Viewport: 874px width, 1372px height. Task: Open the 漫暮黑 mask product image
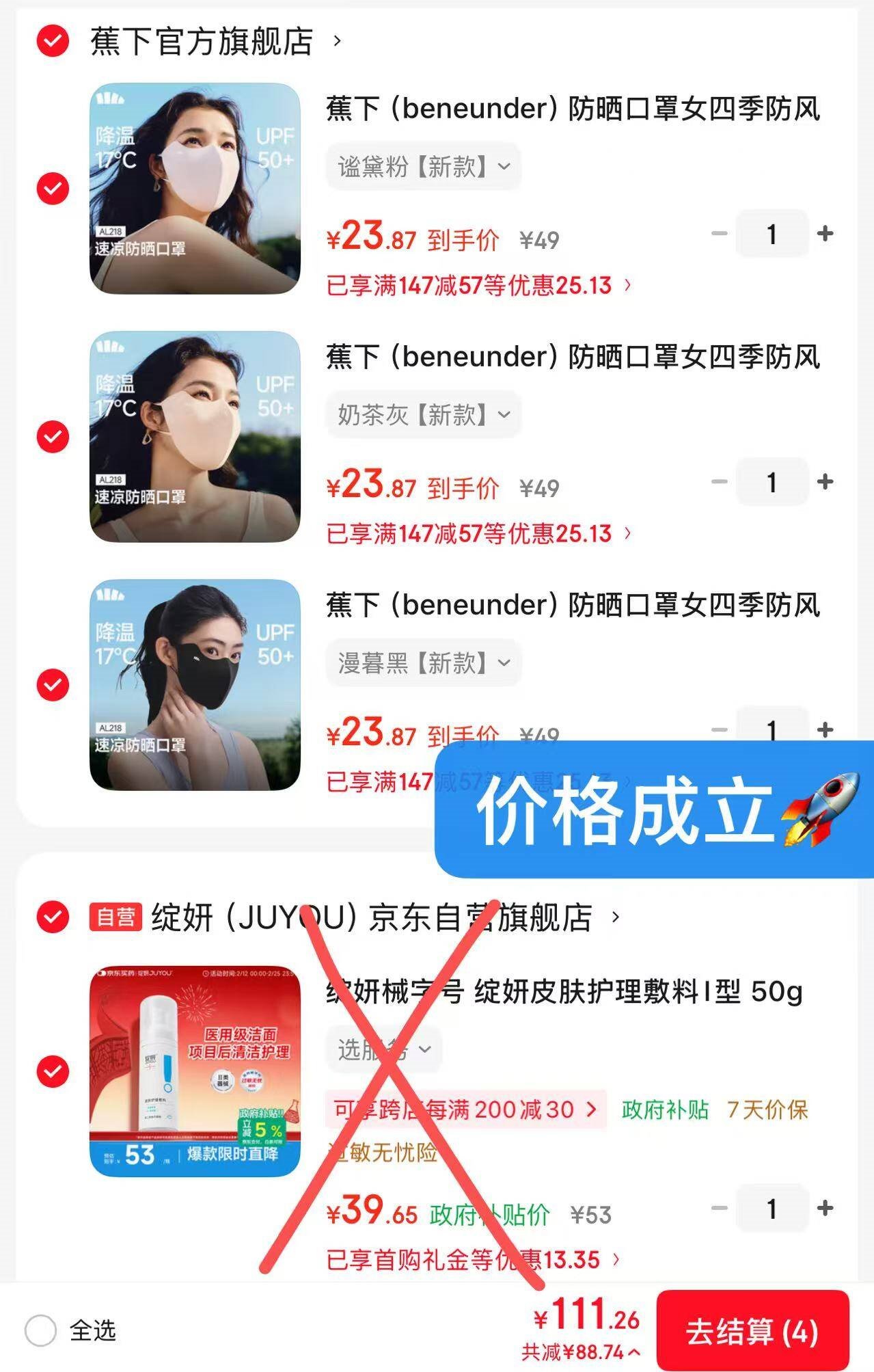coord(195,685)
